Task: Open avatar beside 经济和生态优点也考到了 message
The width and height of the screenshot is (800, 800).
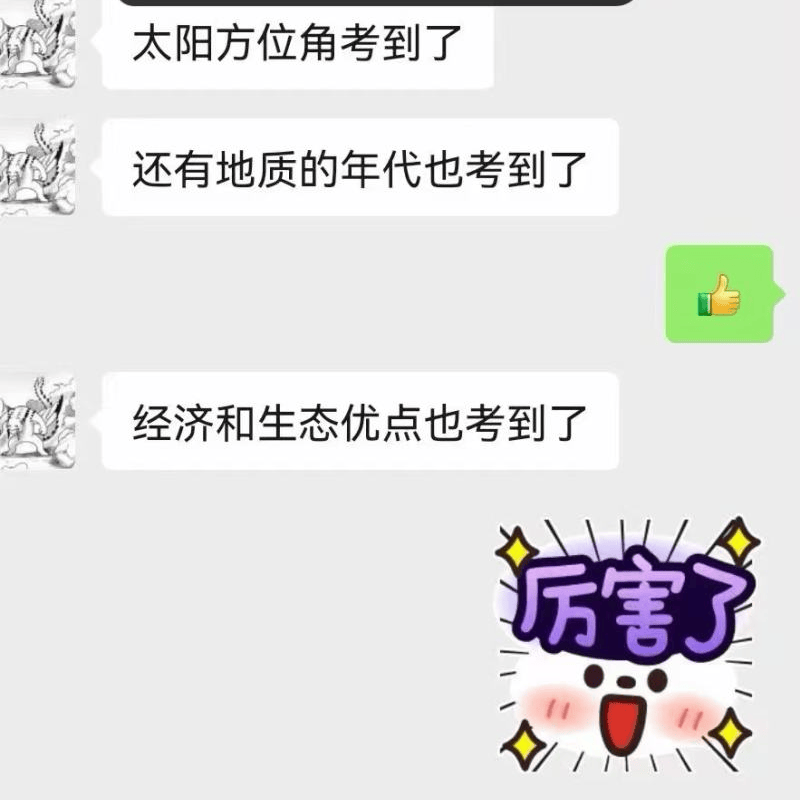Action: click(x=36, y=421)
